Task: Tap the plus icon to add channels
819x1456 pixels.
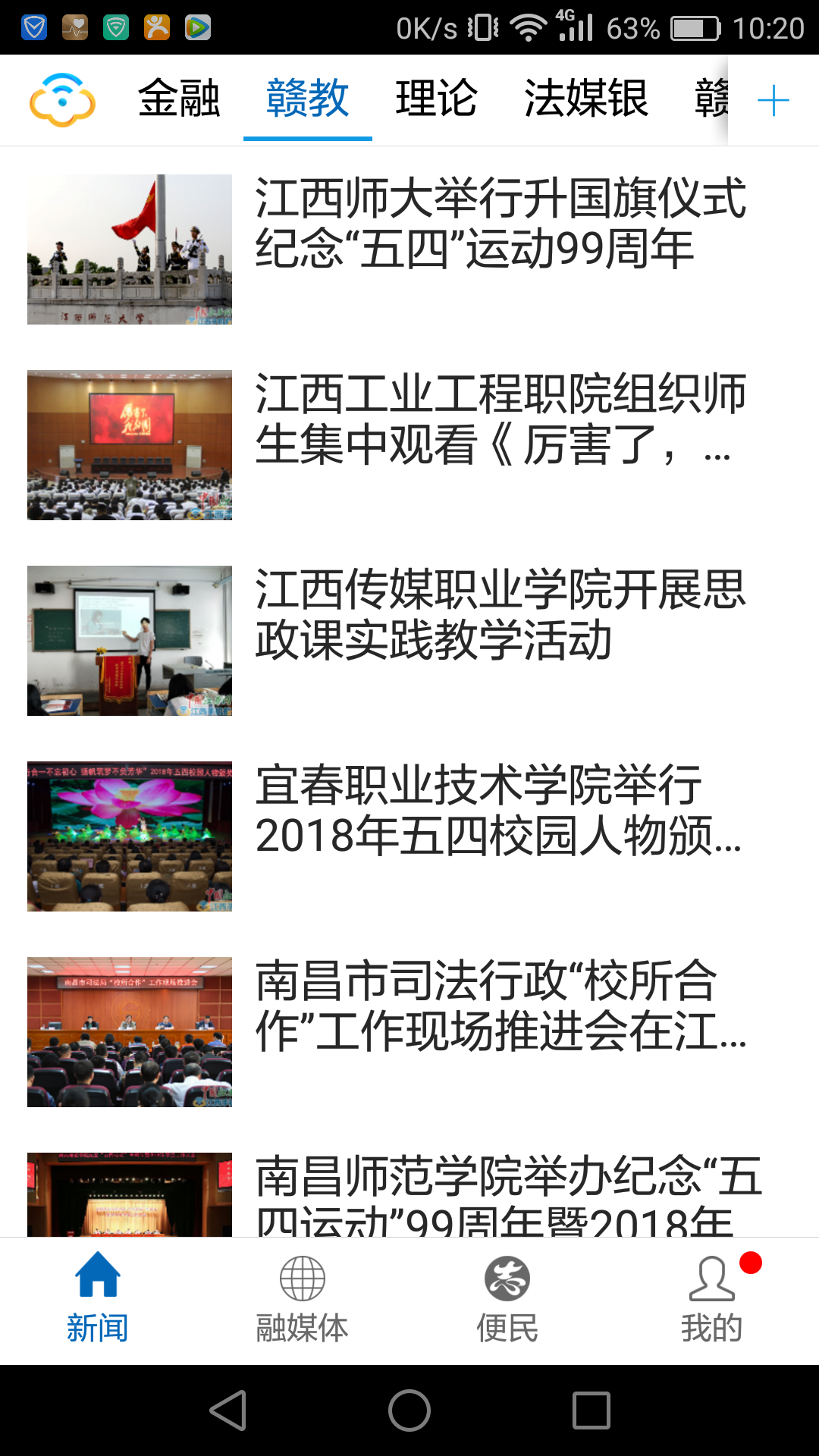Action: click(773, 100)
